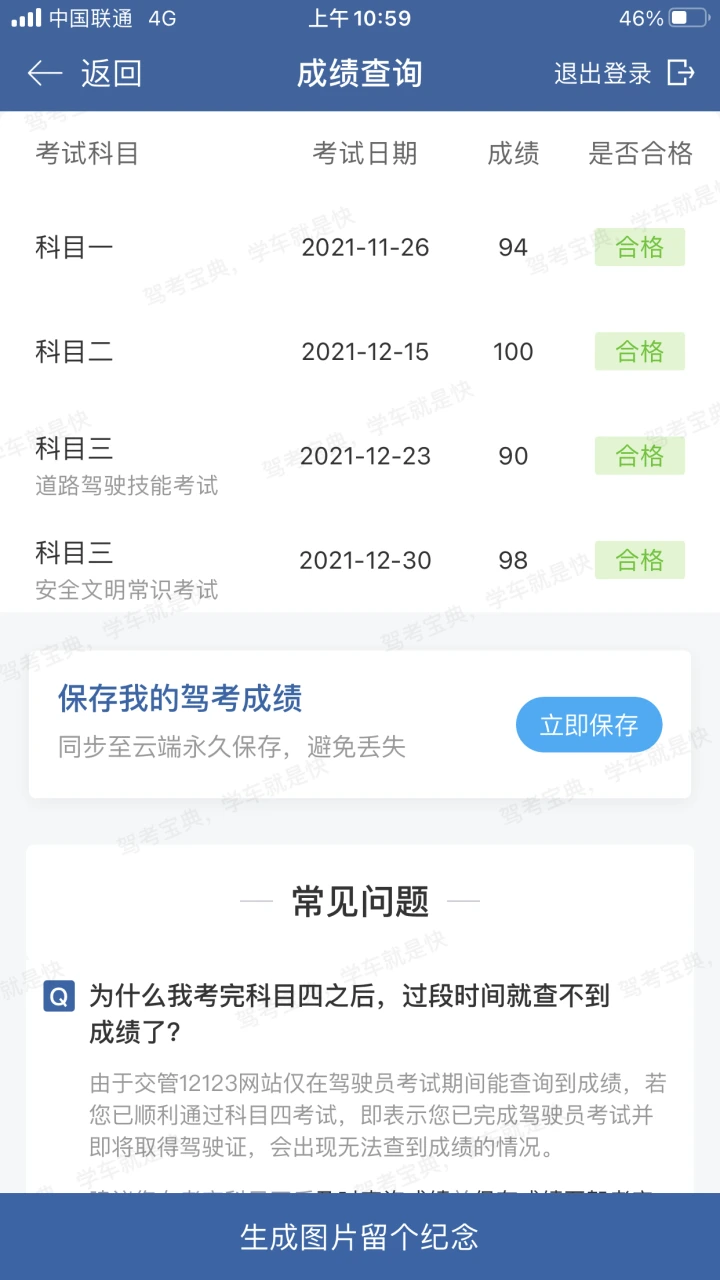Viewport: 720px width, 1280px height.
Task: Log out via 退出登录
Action: (x=624, y=73)
